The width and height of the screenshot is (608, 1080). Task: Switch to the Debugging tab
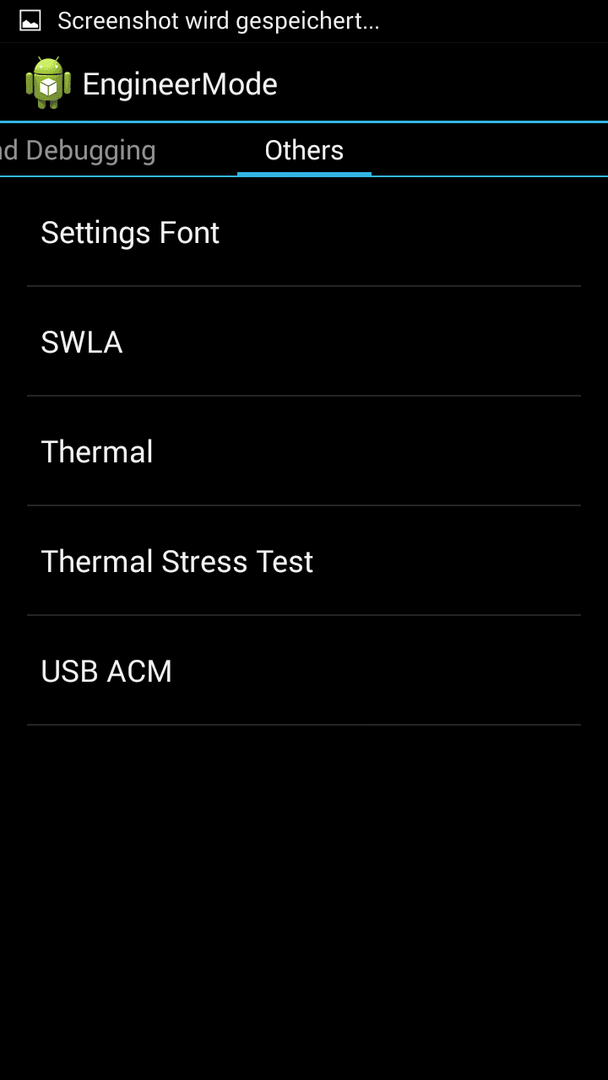[78, 150]
